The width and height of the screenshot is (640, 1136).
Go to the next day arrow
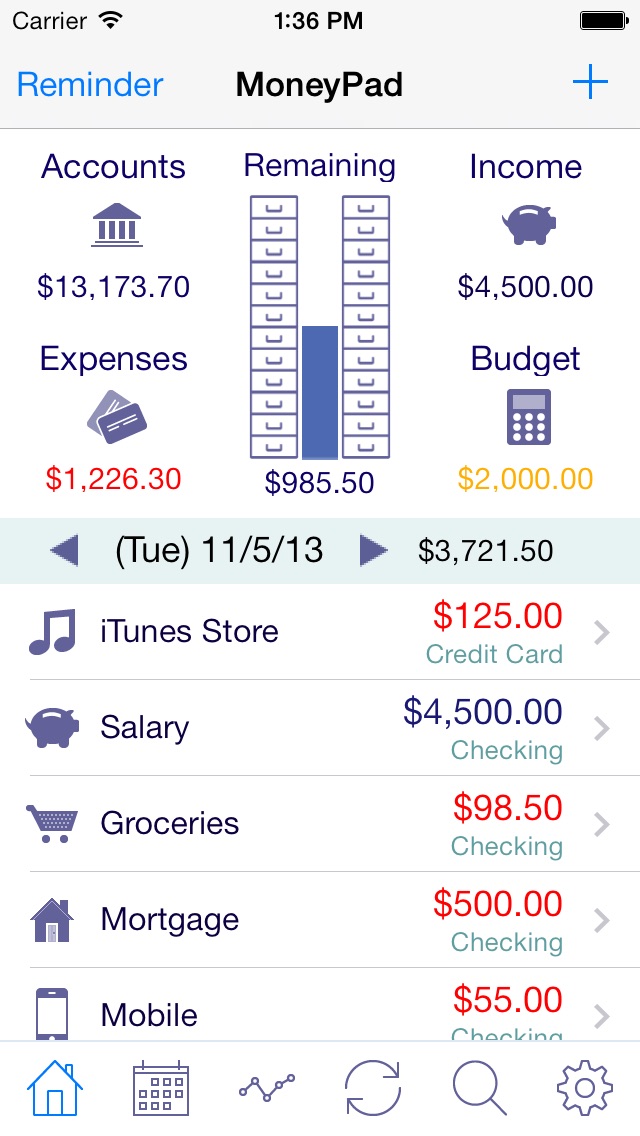click(x=373, y=551)
